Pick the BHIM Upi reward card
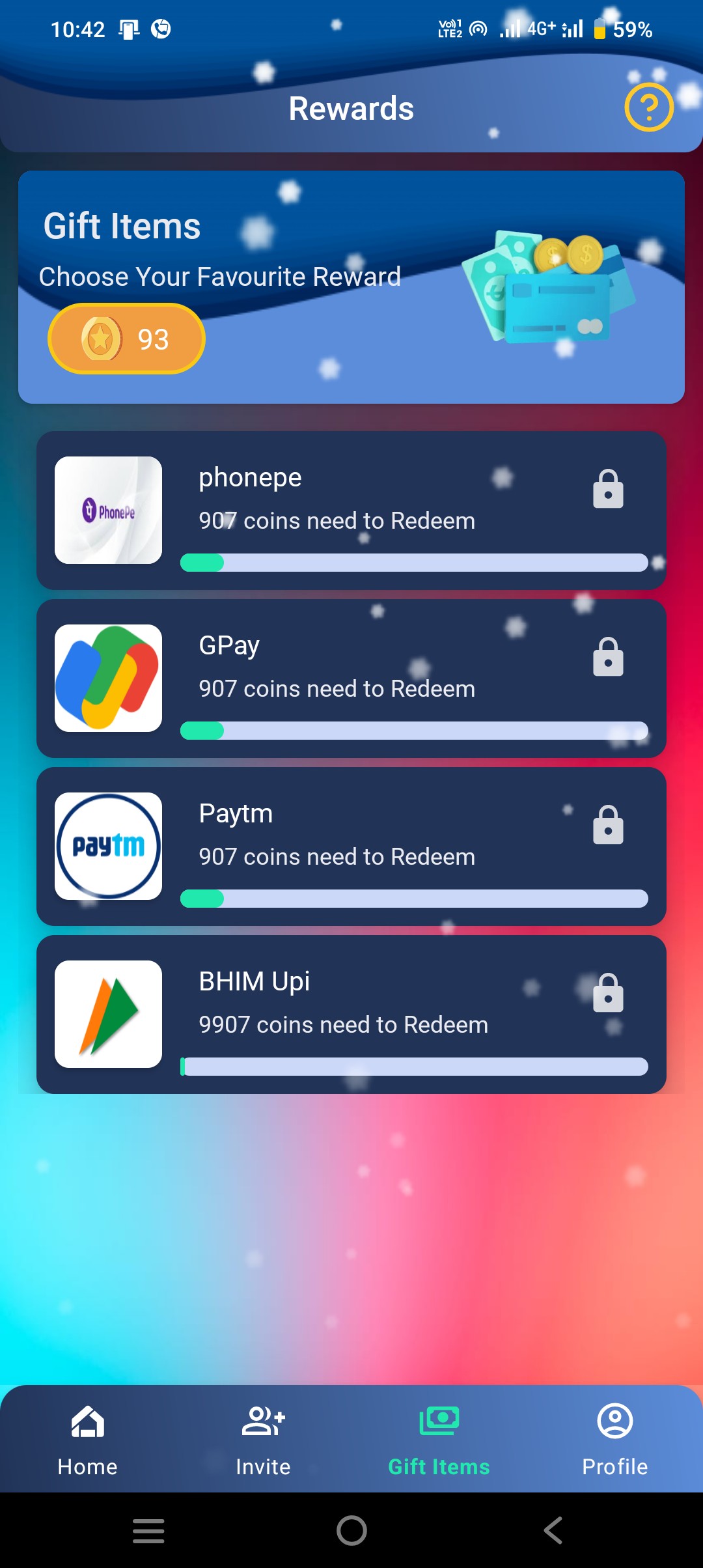 (351, 1015)
